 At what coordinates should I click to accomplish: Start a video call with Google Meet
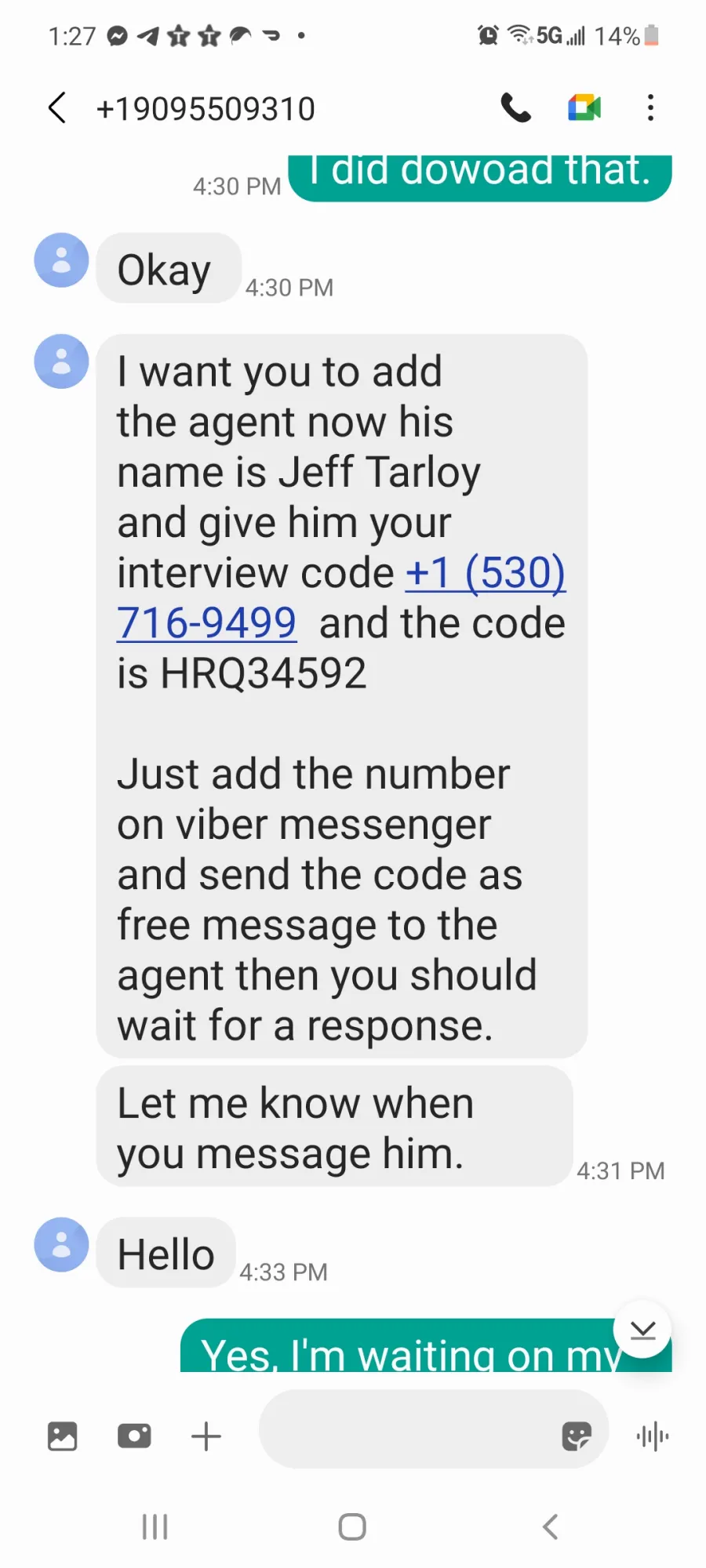pos(584,107)
